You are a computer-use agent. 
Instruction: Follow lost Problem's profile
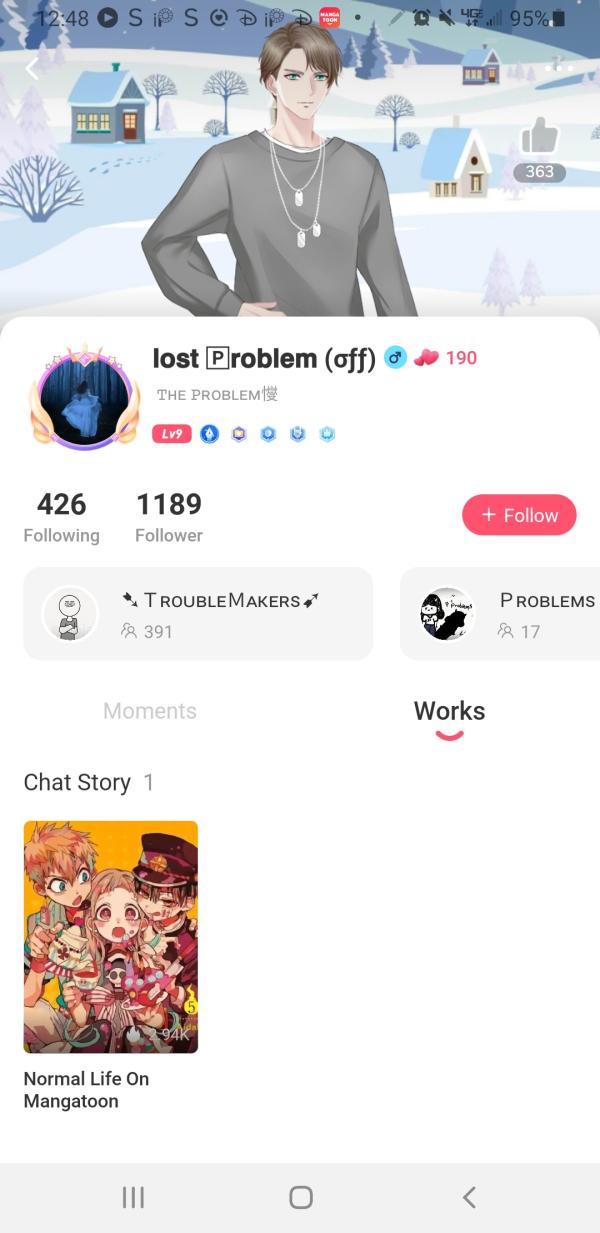tap(519, 515)
